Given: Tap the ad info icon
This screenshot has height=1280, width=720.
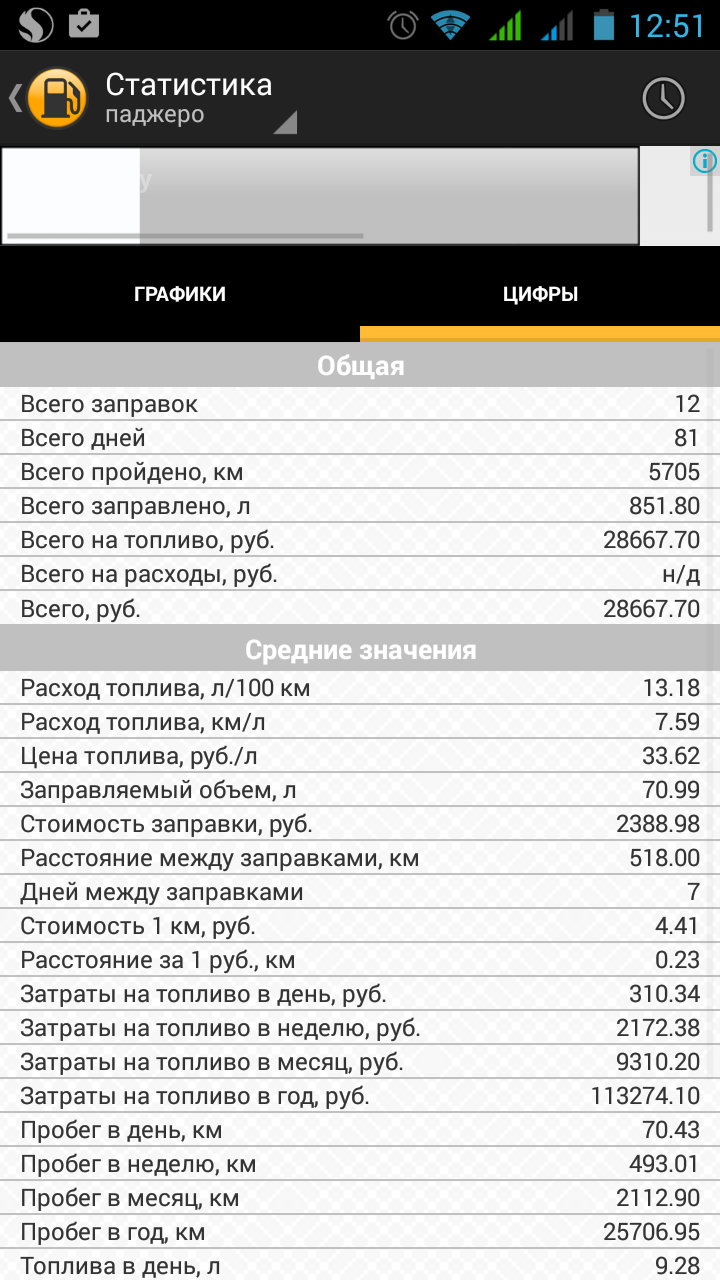Looking at the screenshot, I should (x=705, y=161).
